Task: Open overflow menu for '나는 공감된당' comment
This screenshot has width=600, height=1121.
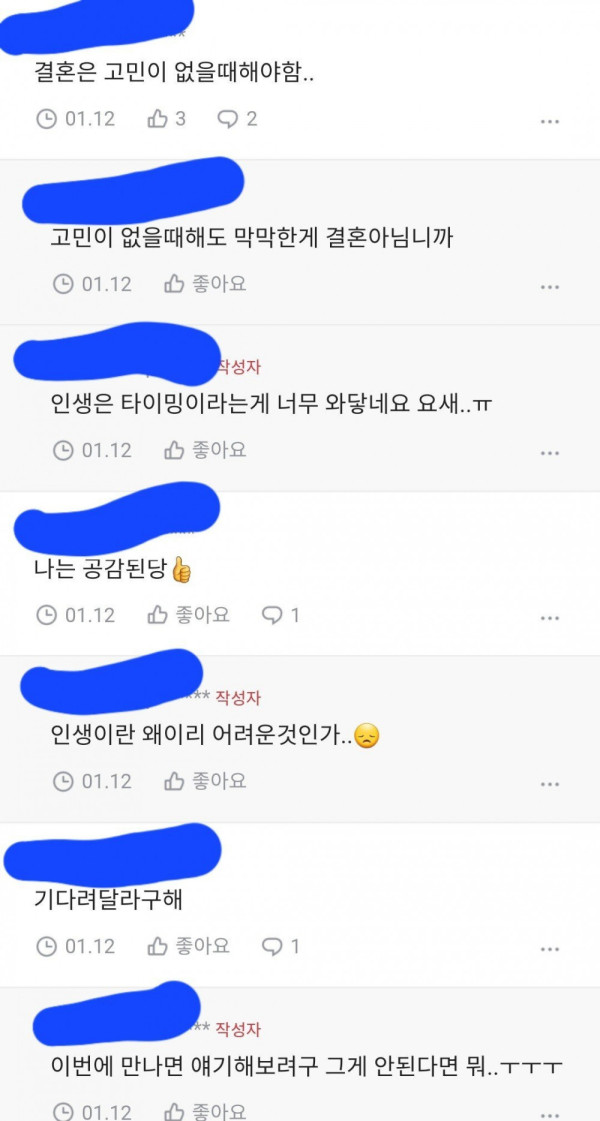Action: (550, 617)
